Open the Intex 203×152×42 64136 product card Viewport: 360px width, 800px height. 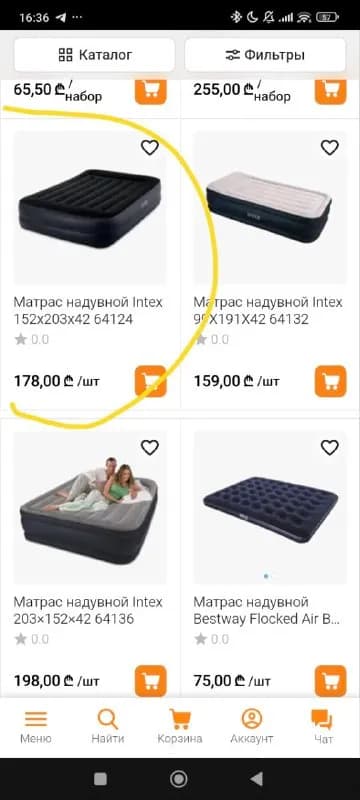pyautogui.click(x=90, y=510)
